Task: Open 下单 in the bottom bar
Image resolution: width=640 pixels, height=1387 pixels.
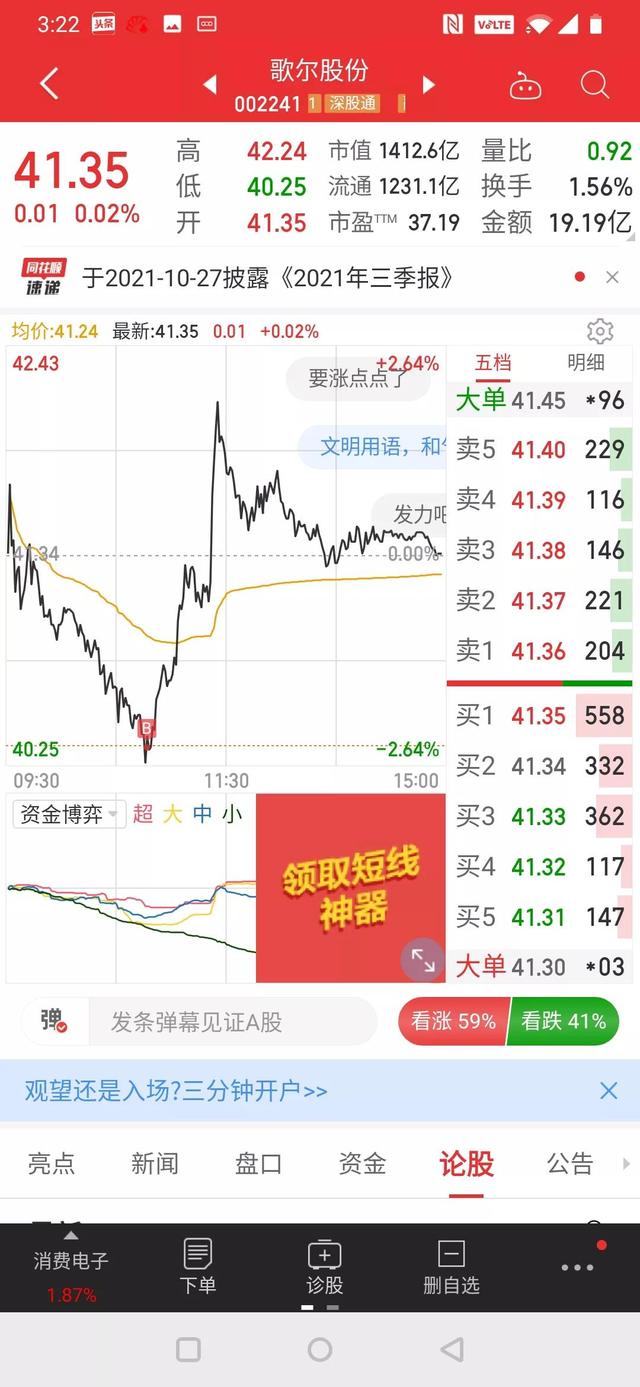Action: pyautogui.click(x=198, y=1266)
